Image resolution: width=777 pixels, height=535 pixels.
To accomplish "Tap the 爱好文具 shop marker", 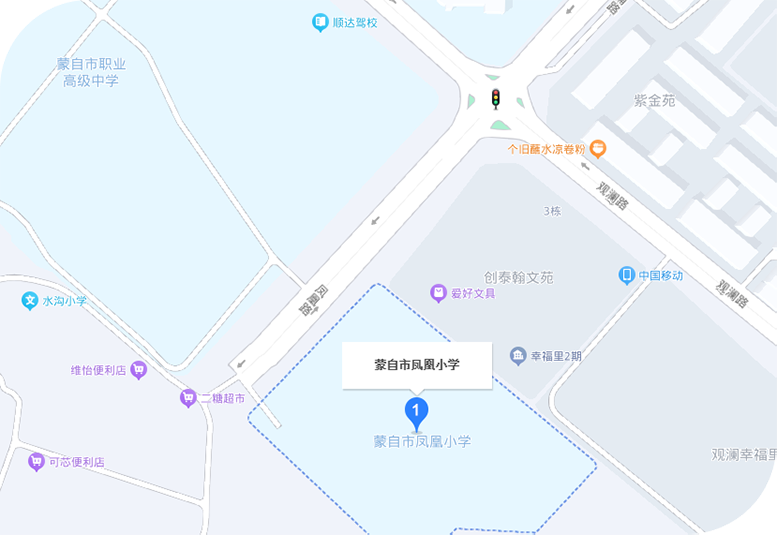I will click(x=438, y=293).
